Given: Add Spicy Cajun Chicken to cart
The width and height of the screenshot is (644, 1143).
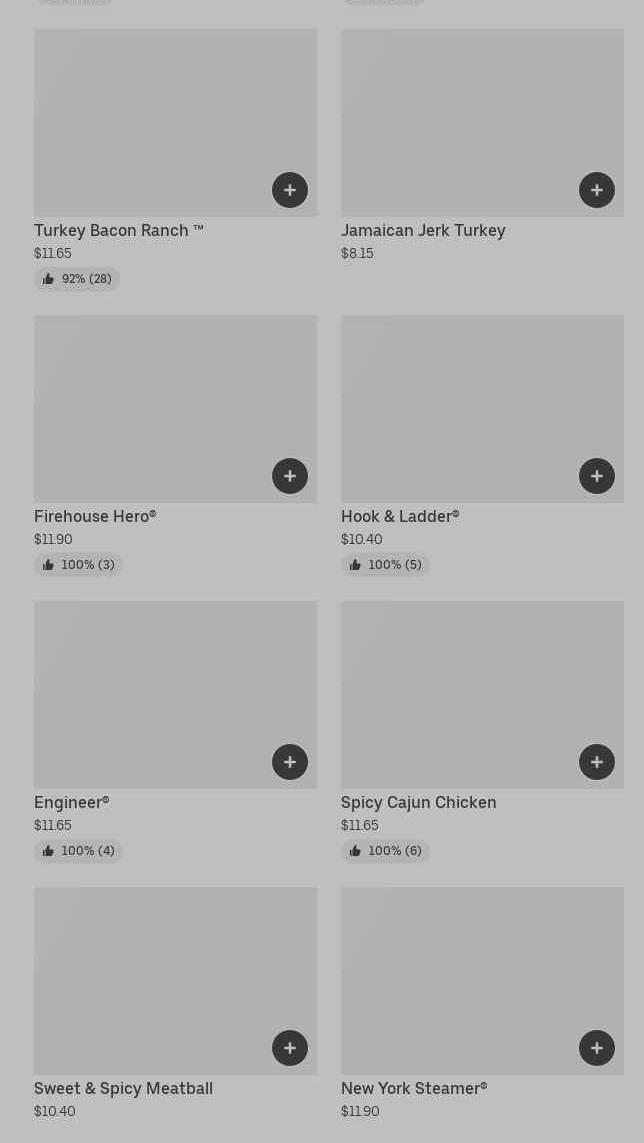Looking at the screenshot, I should tap(597, 762).
